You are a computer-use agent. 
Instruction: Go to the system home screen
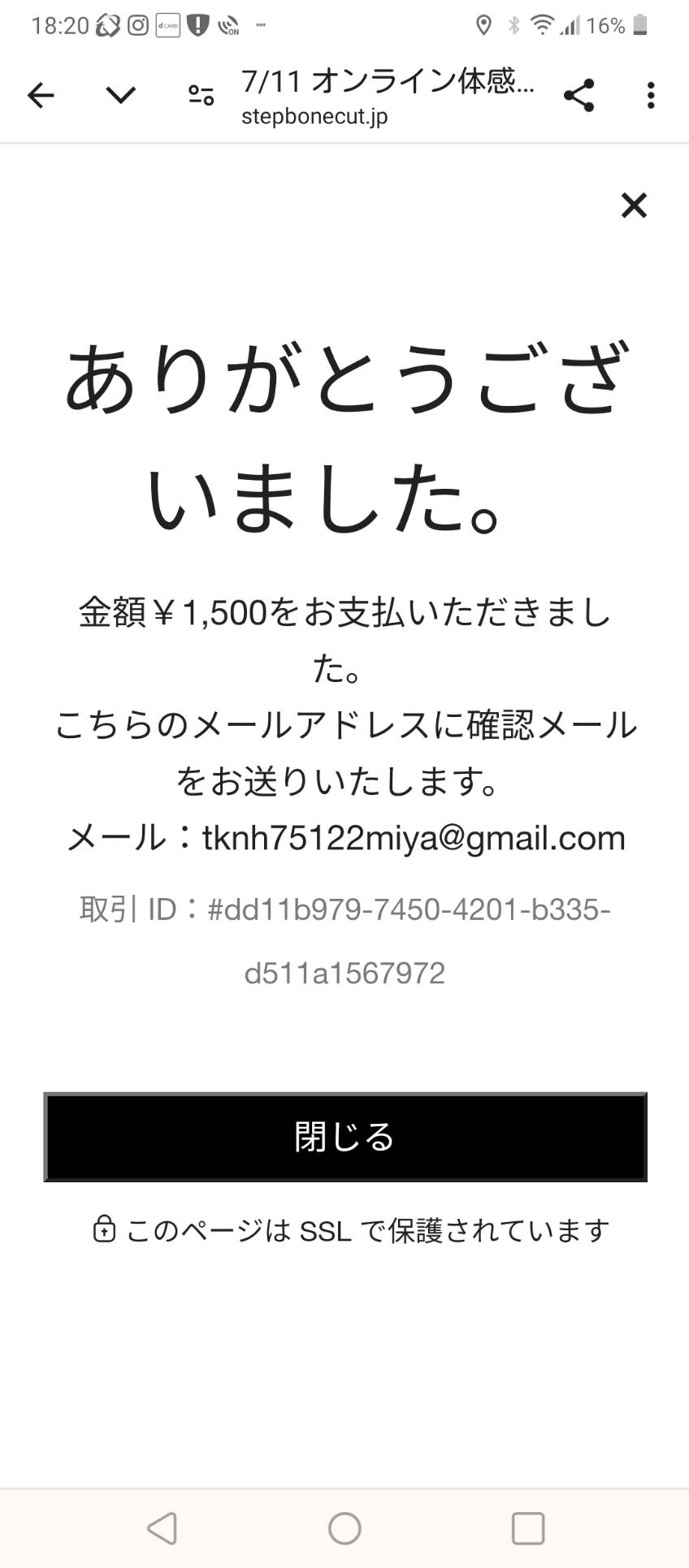click(344, 1528)
